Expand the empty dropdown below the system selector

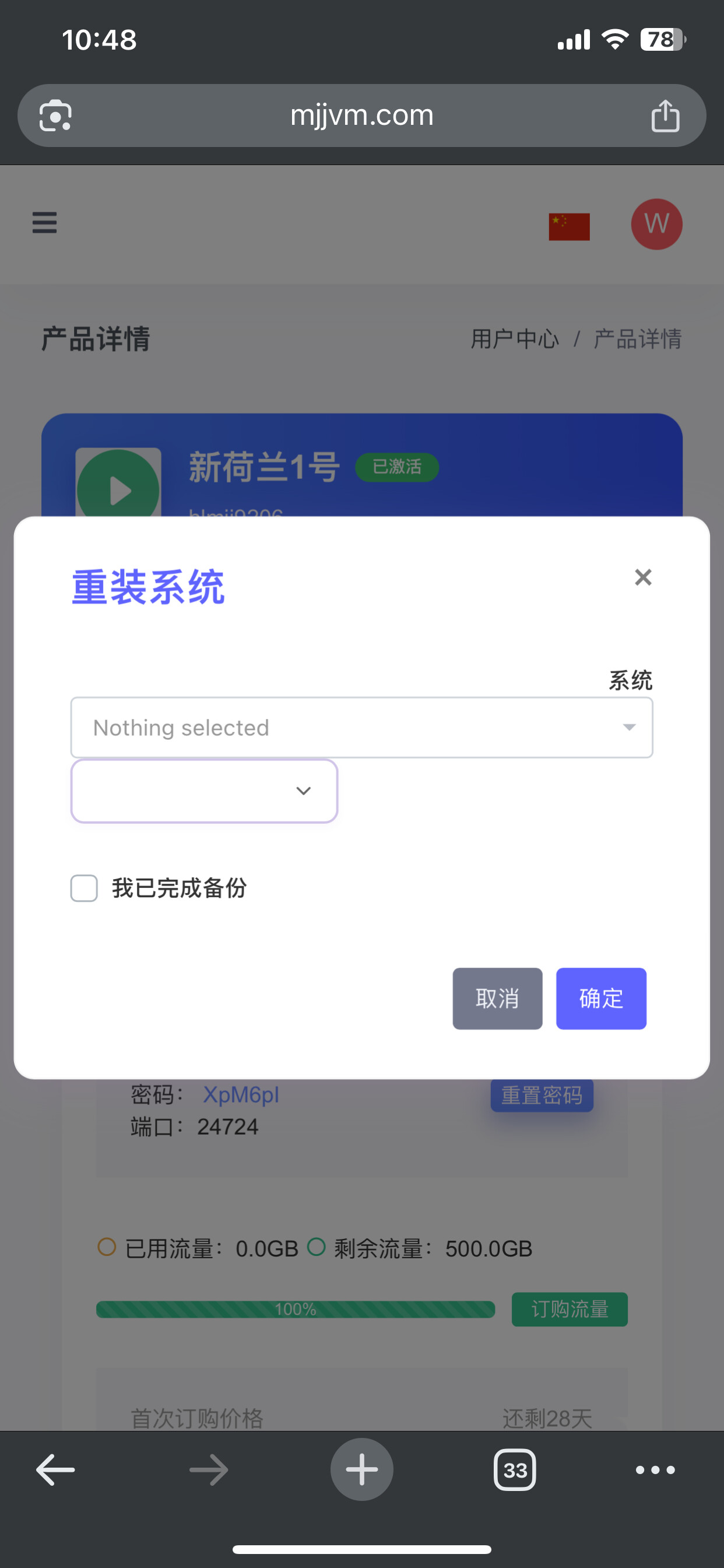tap(205, 790)
